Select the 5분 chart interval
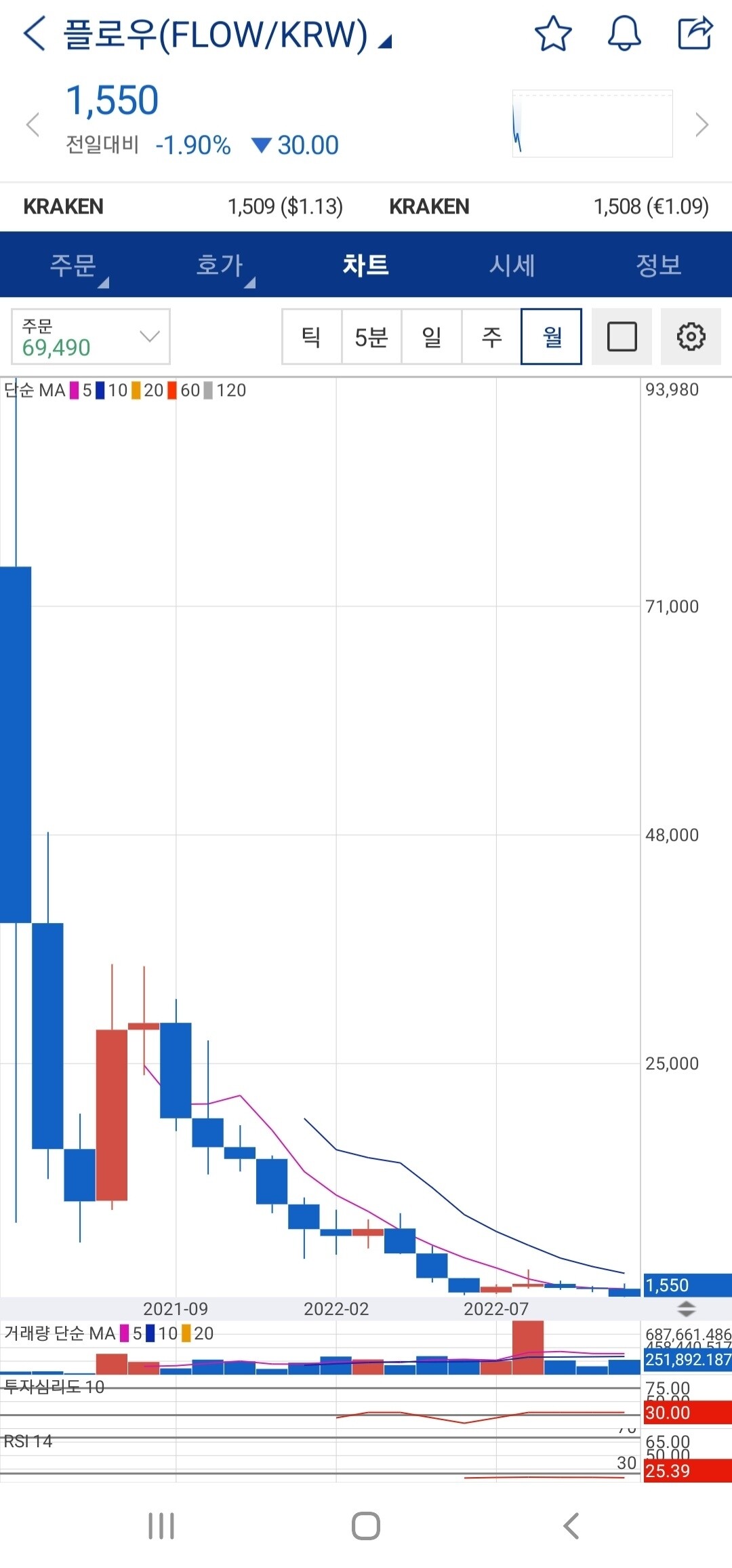The width and height of the screenshot is (732, 1568). [x=371, y=337]
